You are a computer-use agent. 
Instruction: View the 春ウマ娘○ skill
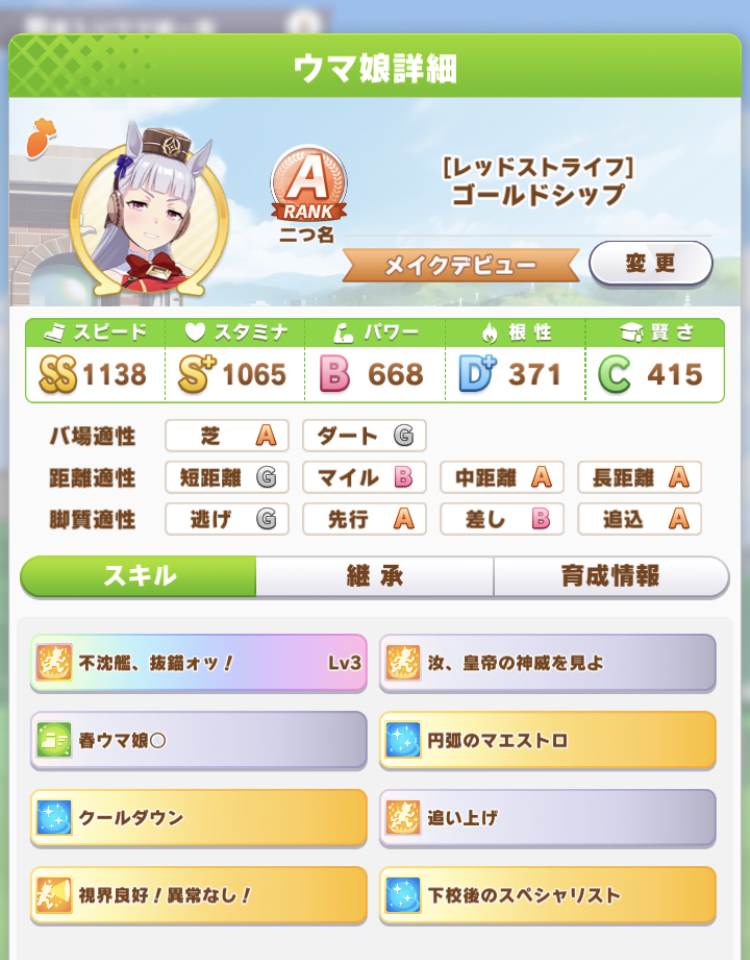tap(198, 740)
